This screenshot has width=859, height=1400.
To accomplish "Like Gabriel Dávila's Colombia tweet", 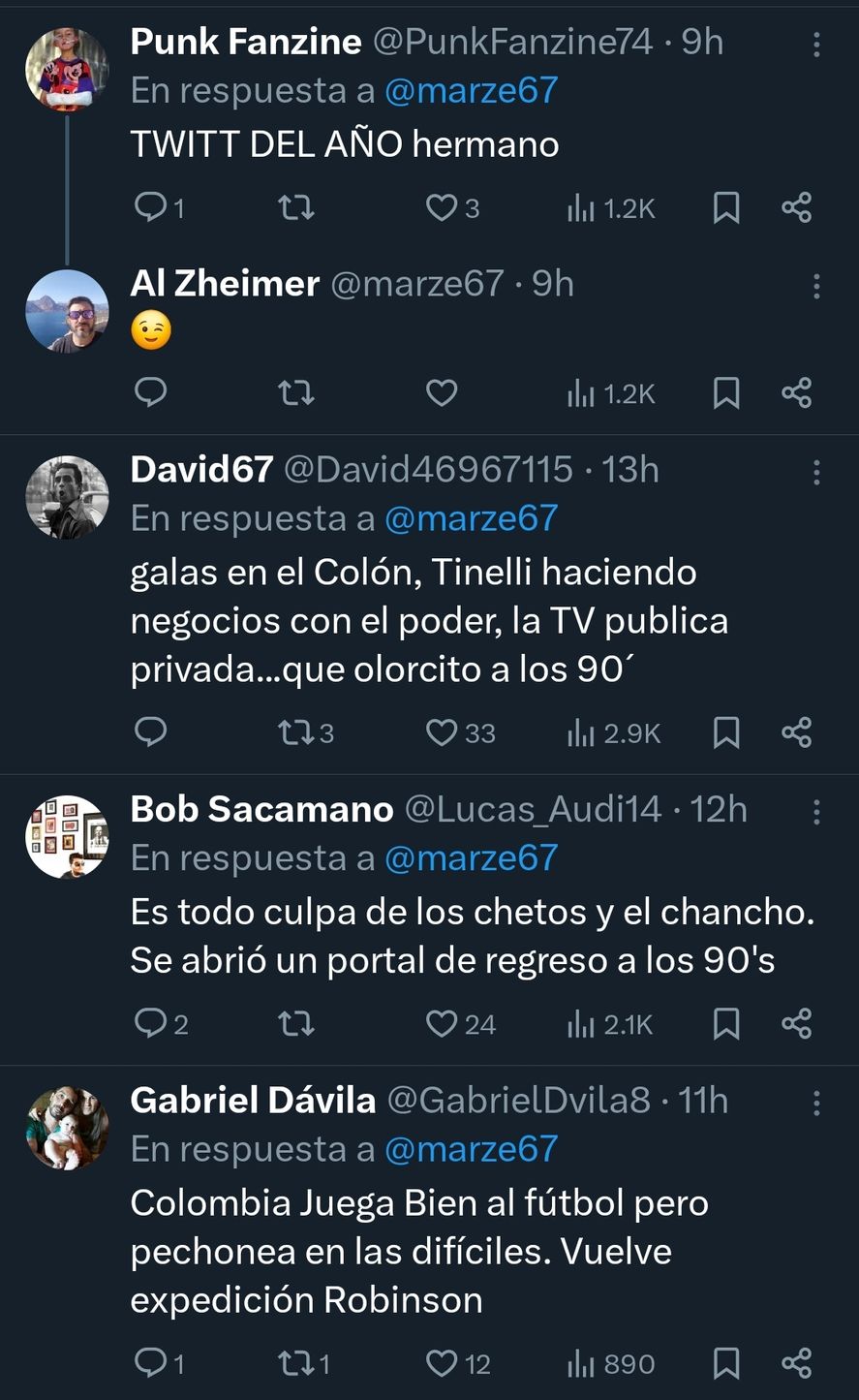I will point(442,1364).
